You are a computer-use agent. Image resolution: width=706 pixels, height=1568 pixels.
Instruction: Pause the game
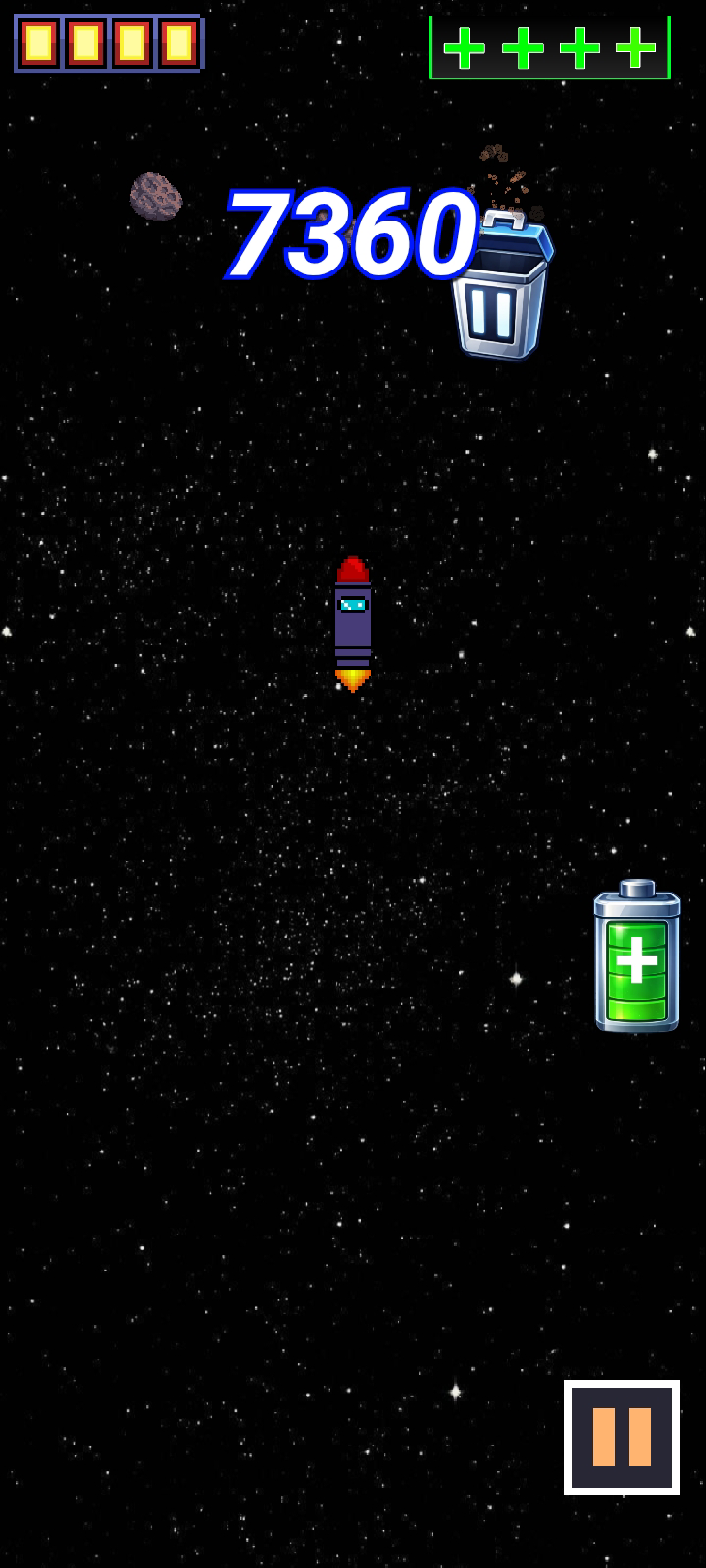coord(621,1437)
